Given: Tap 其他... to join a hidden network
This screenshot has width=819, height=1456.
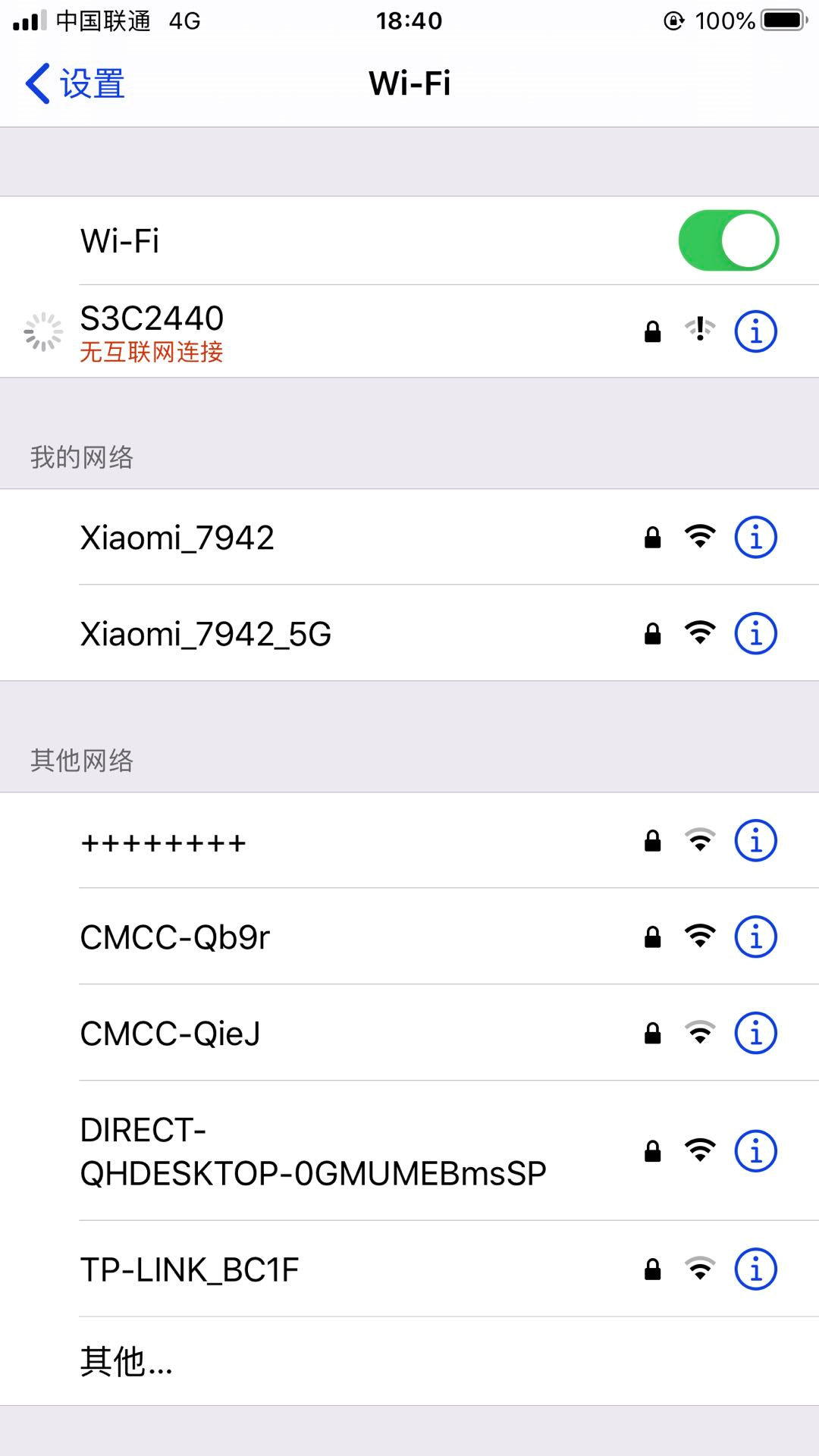Looking at the screenshot, I should click(x=126, y=1361).
